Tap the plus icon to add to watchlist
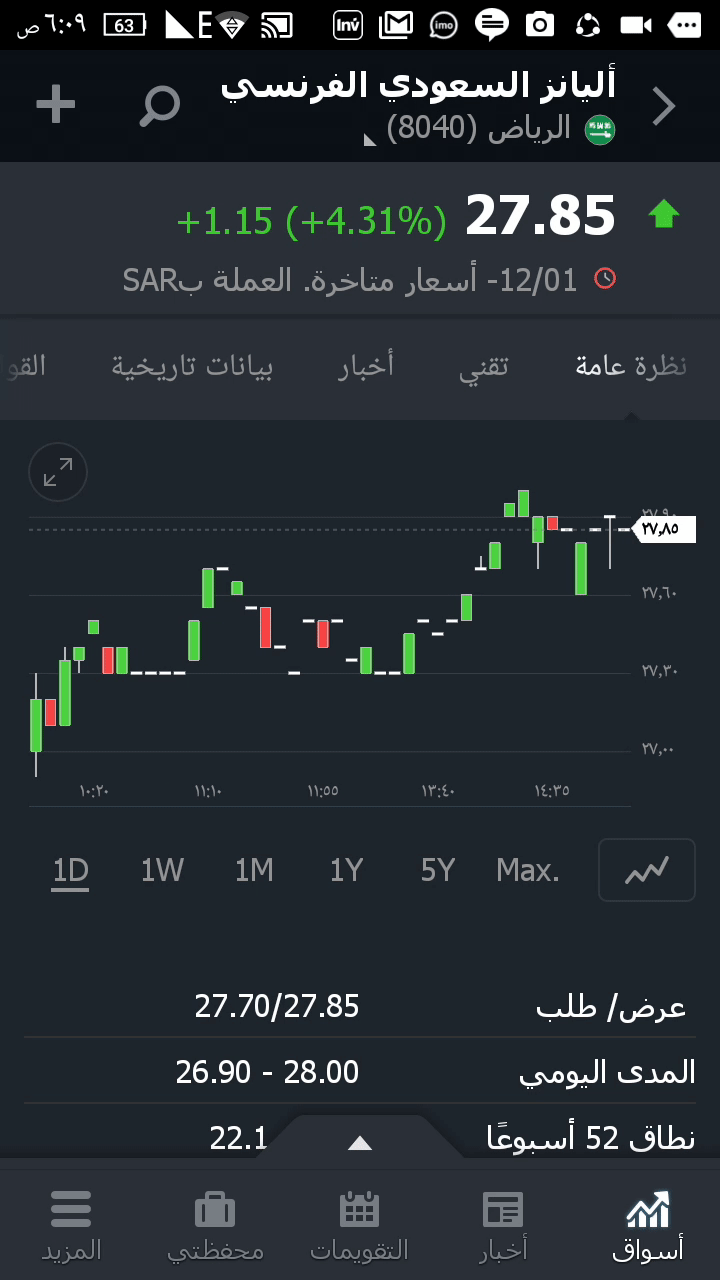The height and width of the screenshot is (1280, 720). click(56, 105)
